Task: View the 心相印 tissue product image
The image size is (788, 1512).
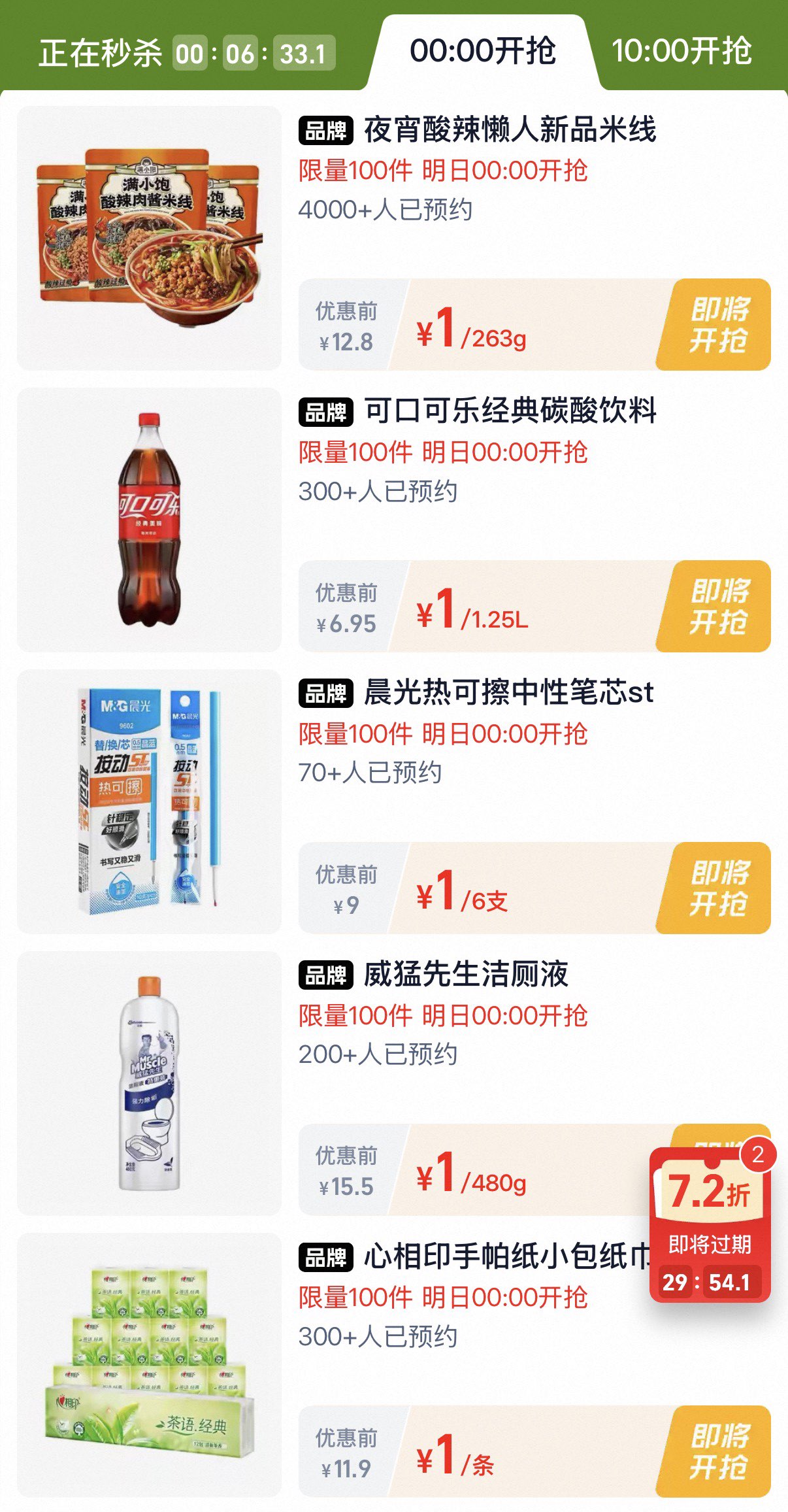Action: click(x=149, y=1365)
